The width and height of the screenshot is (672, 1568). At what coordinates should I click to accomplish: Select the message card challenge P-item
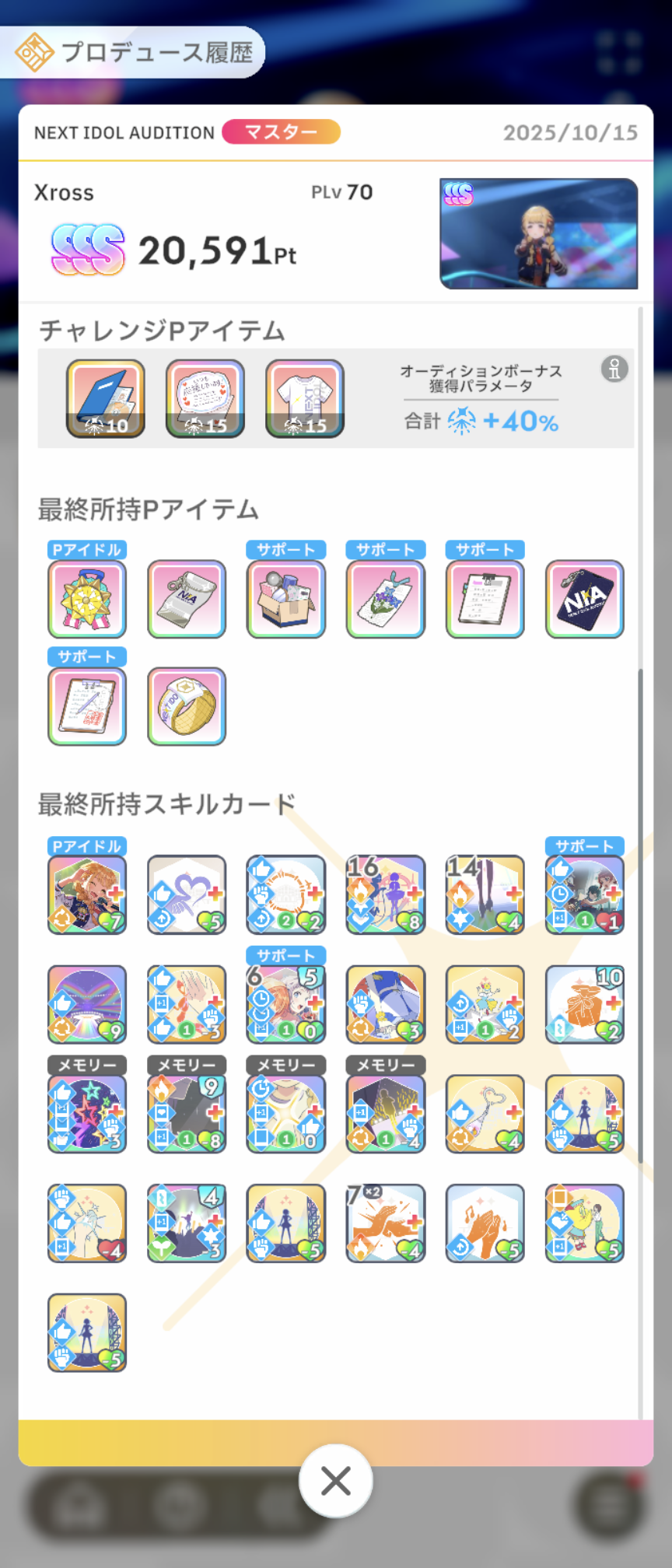[205, 398]
